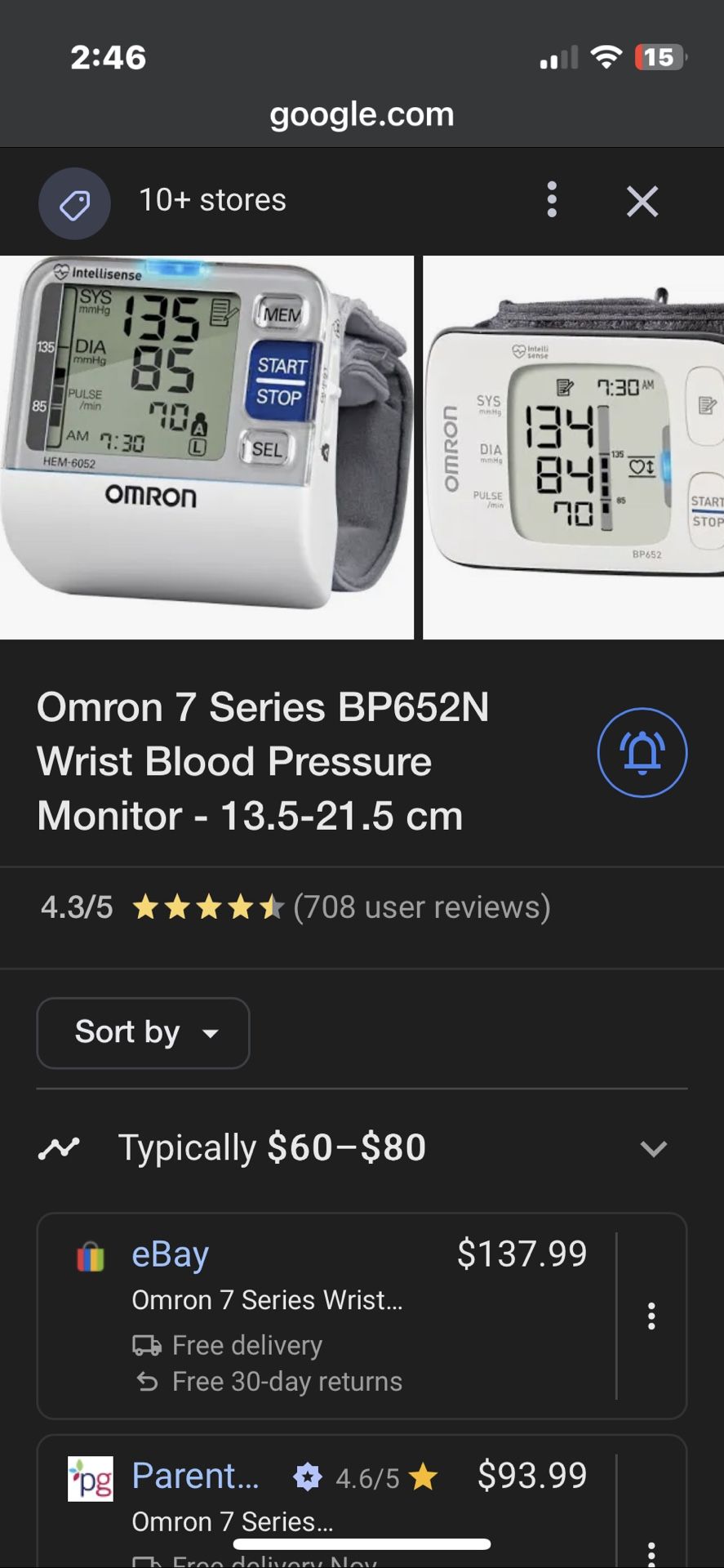The width and height of the screenshot is (724, 1568).
Task: Close the product panel
Action: 642,201
